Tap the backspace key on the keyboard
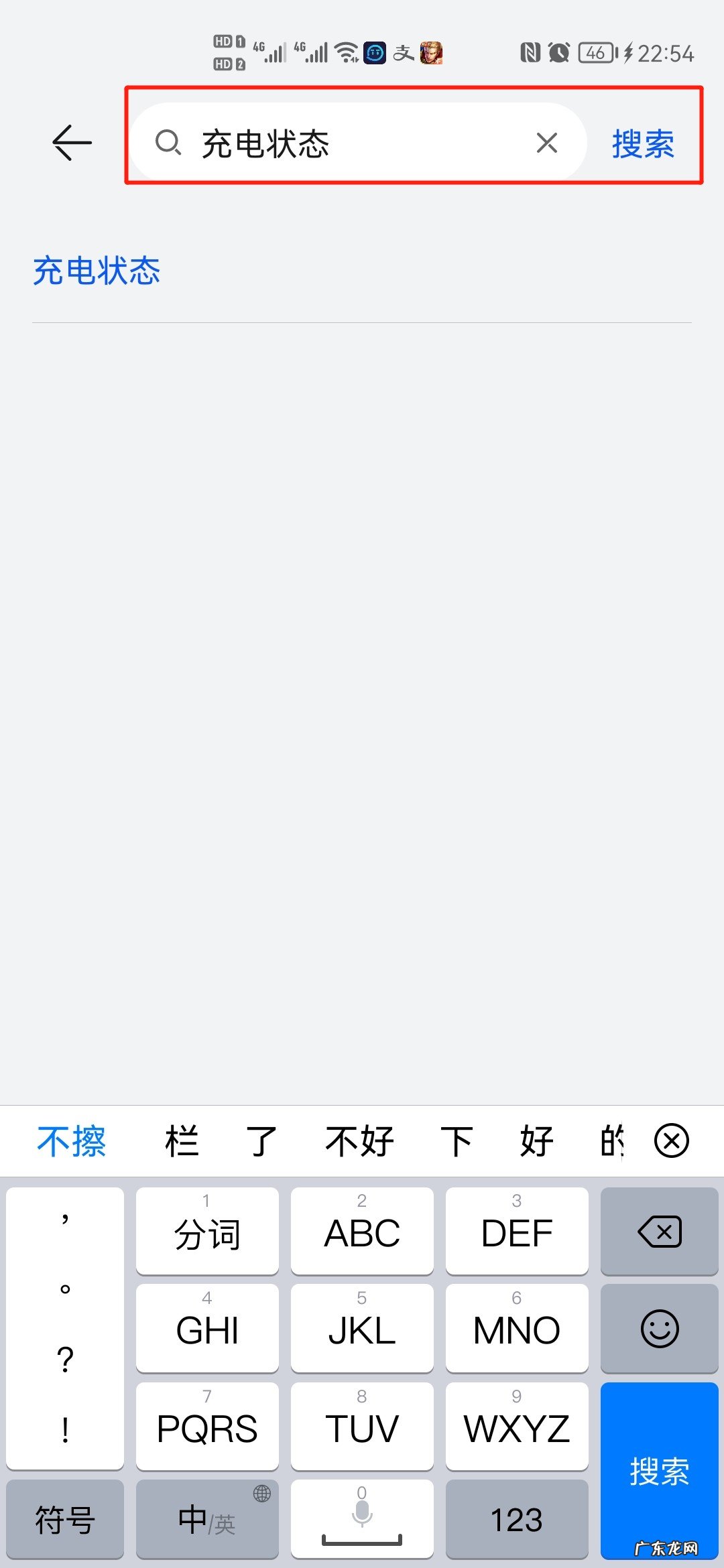The width and height of the screenshot is (724, 1568). click(x=659, y=1232)
